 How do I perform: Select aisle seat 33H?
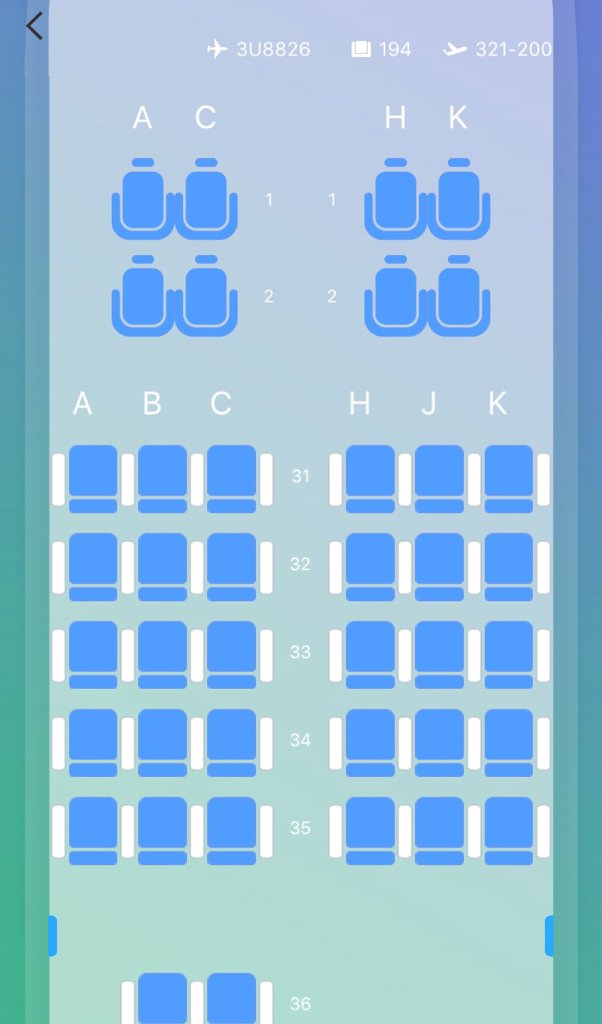click(x=370, y=654)
